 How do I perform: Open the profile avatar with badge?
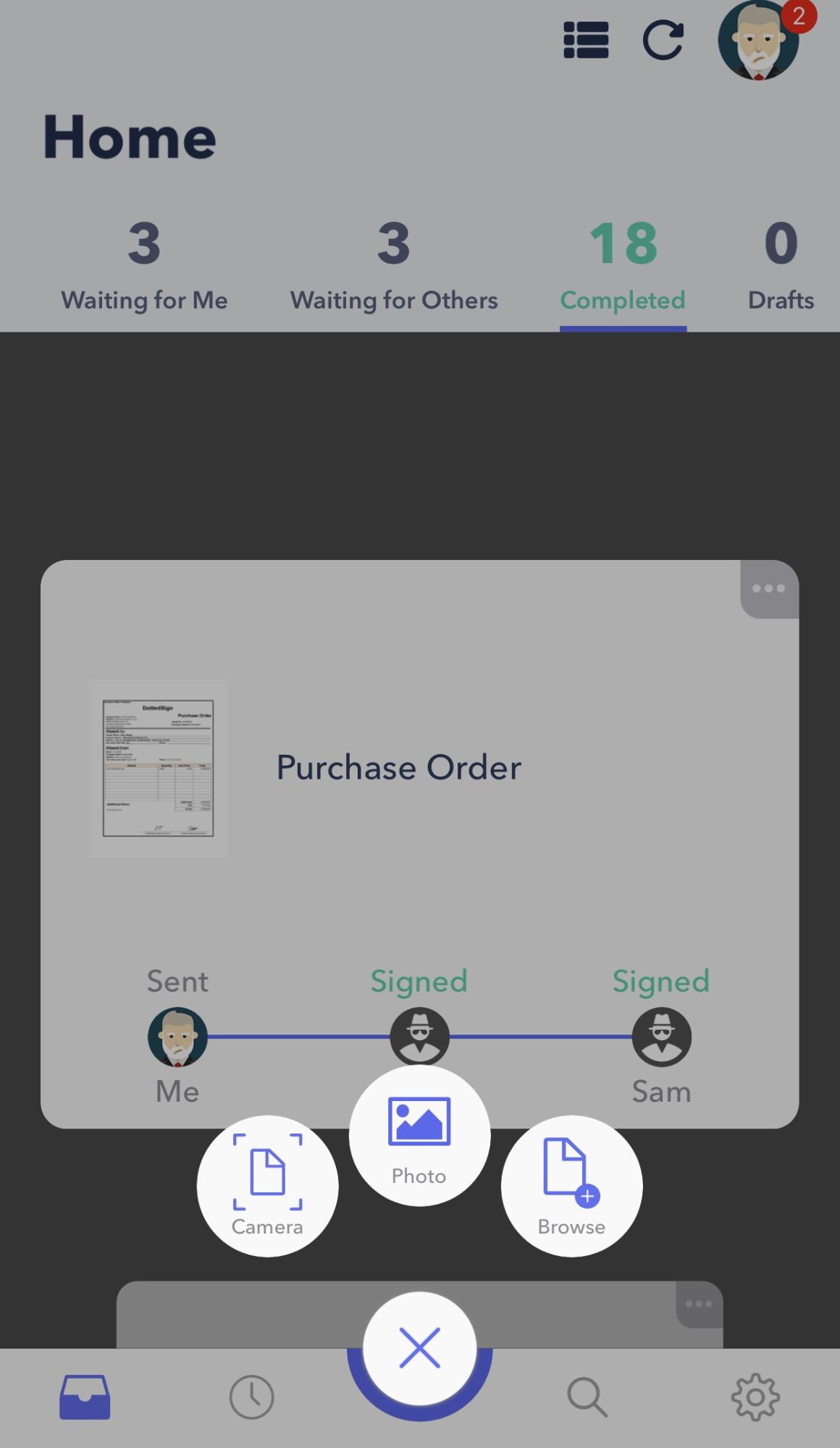758,41
